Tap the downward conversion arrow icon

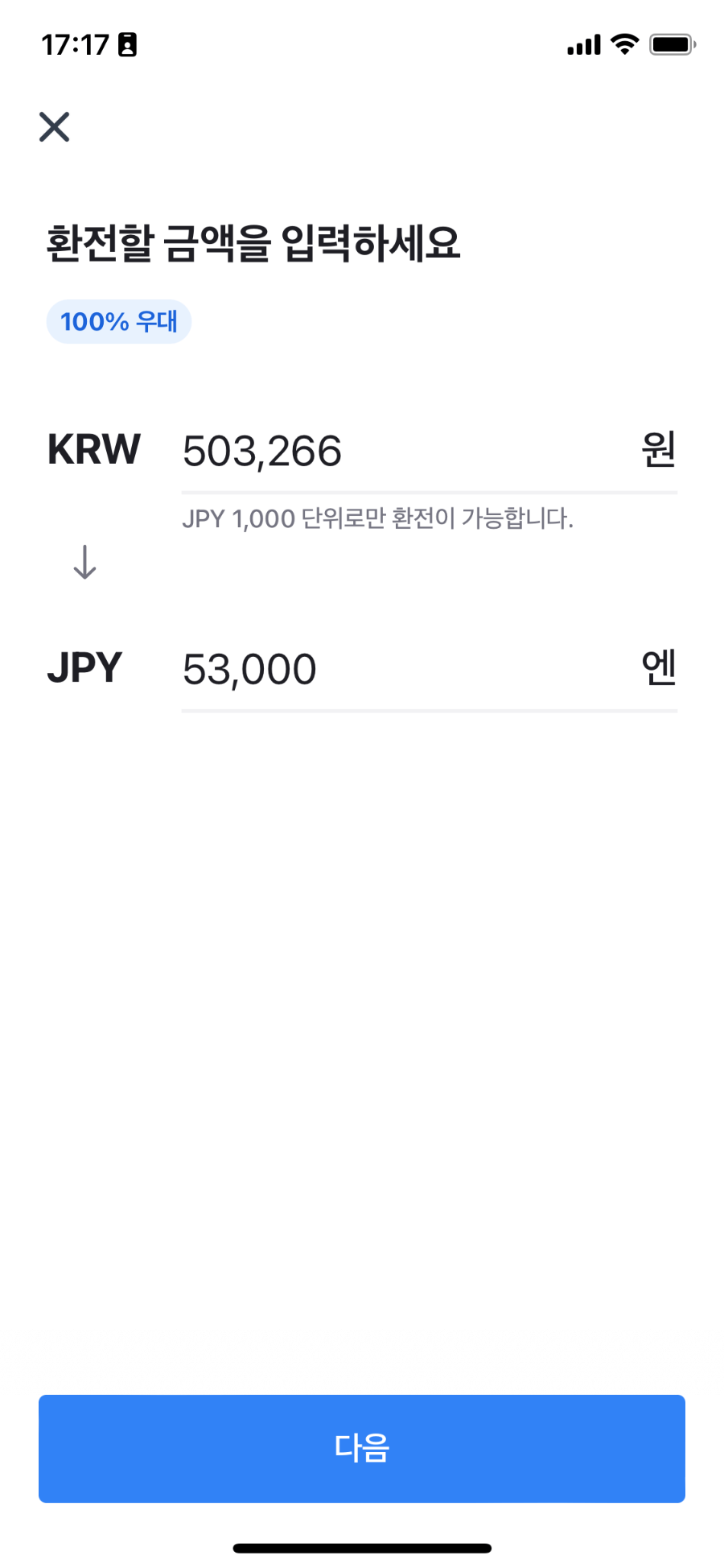point(83,563)
